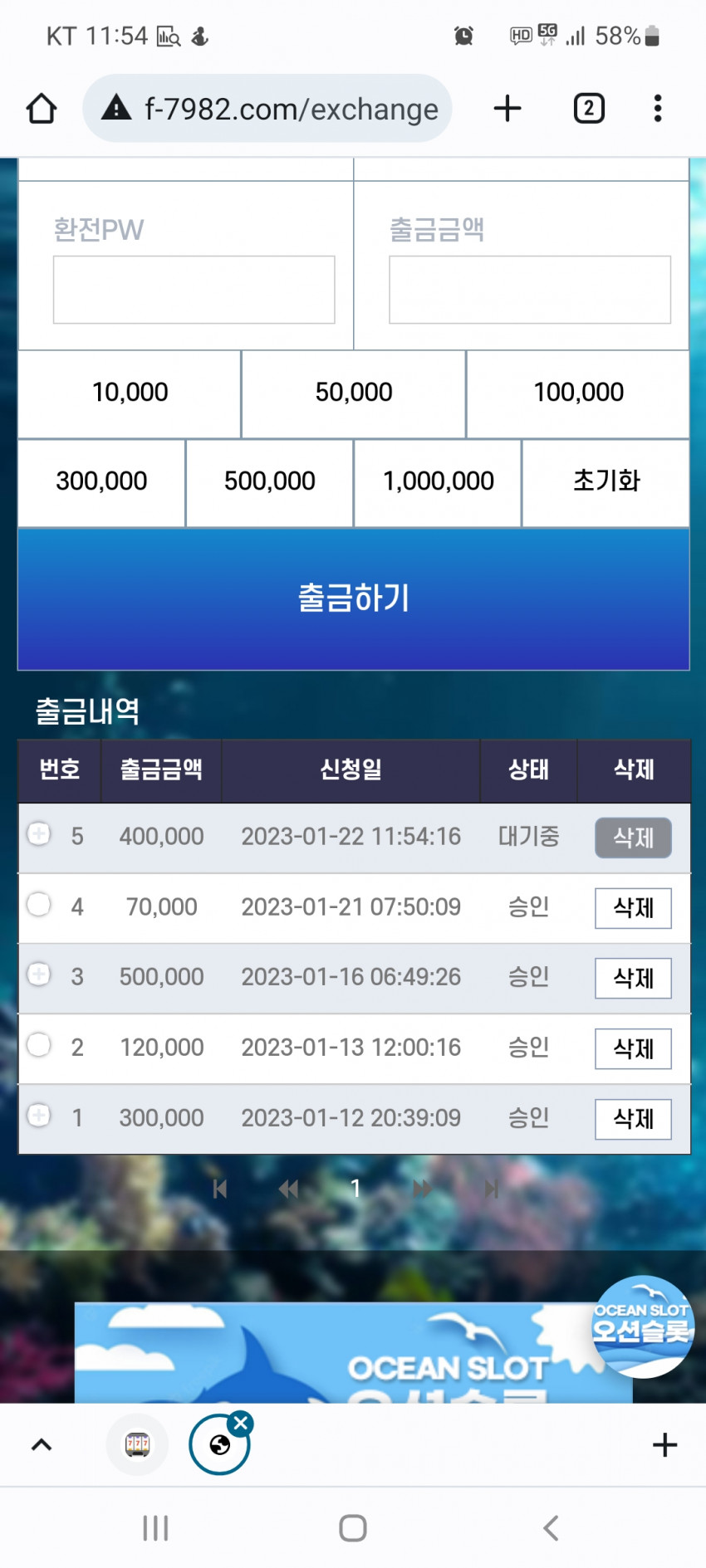Open the tab switcher showing 2 tabs
The width and height of the screenshot is (706, 1568).
coord(589,109)
